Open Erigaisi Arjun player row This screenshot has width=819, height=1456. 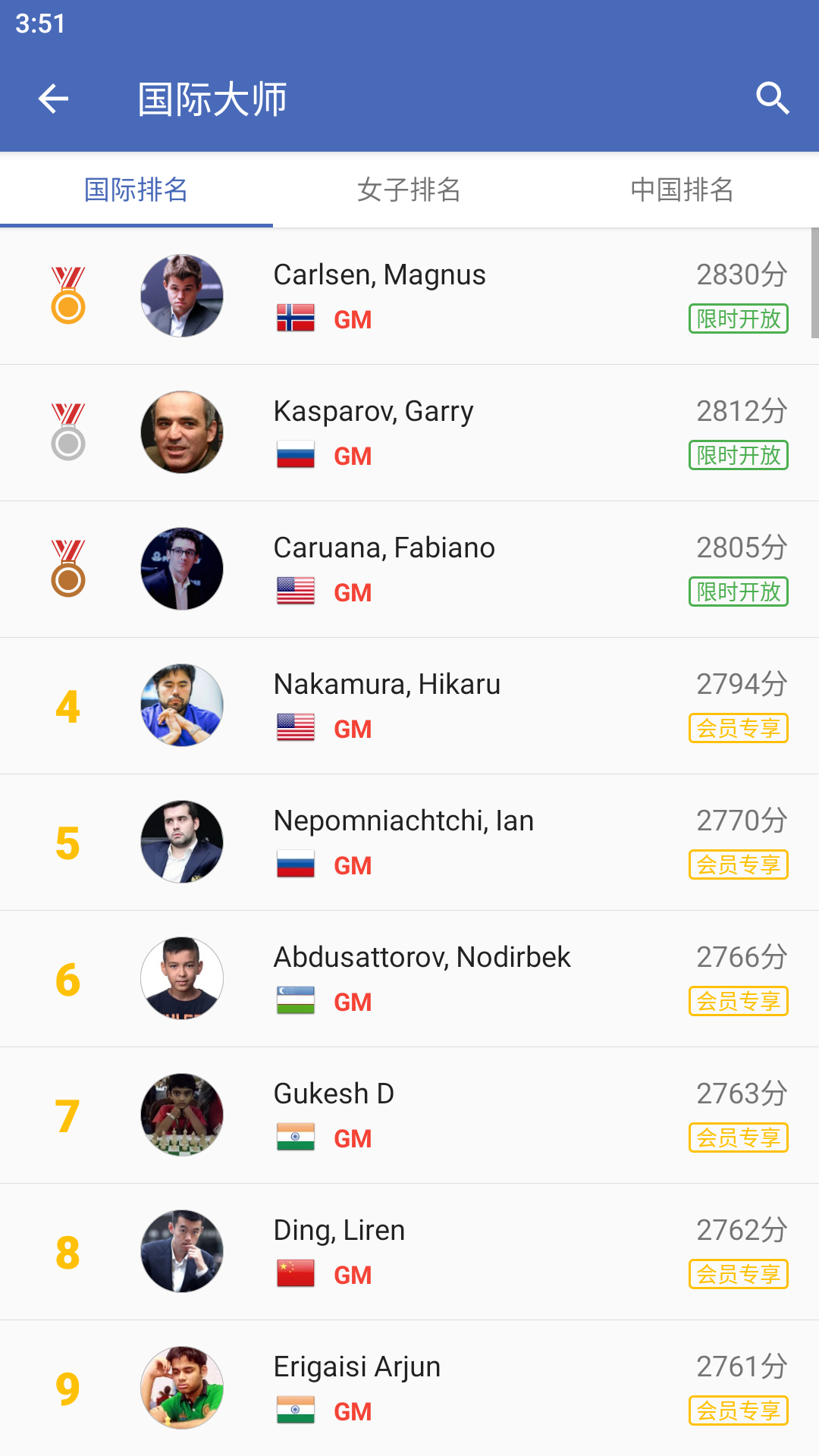tap(409, 1388)
